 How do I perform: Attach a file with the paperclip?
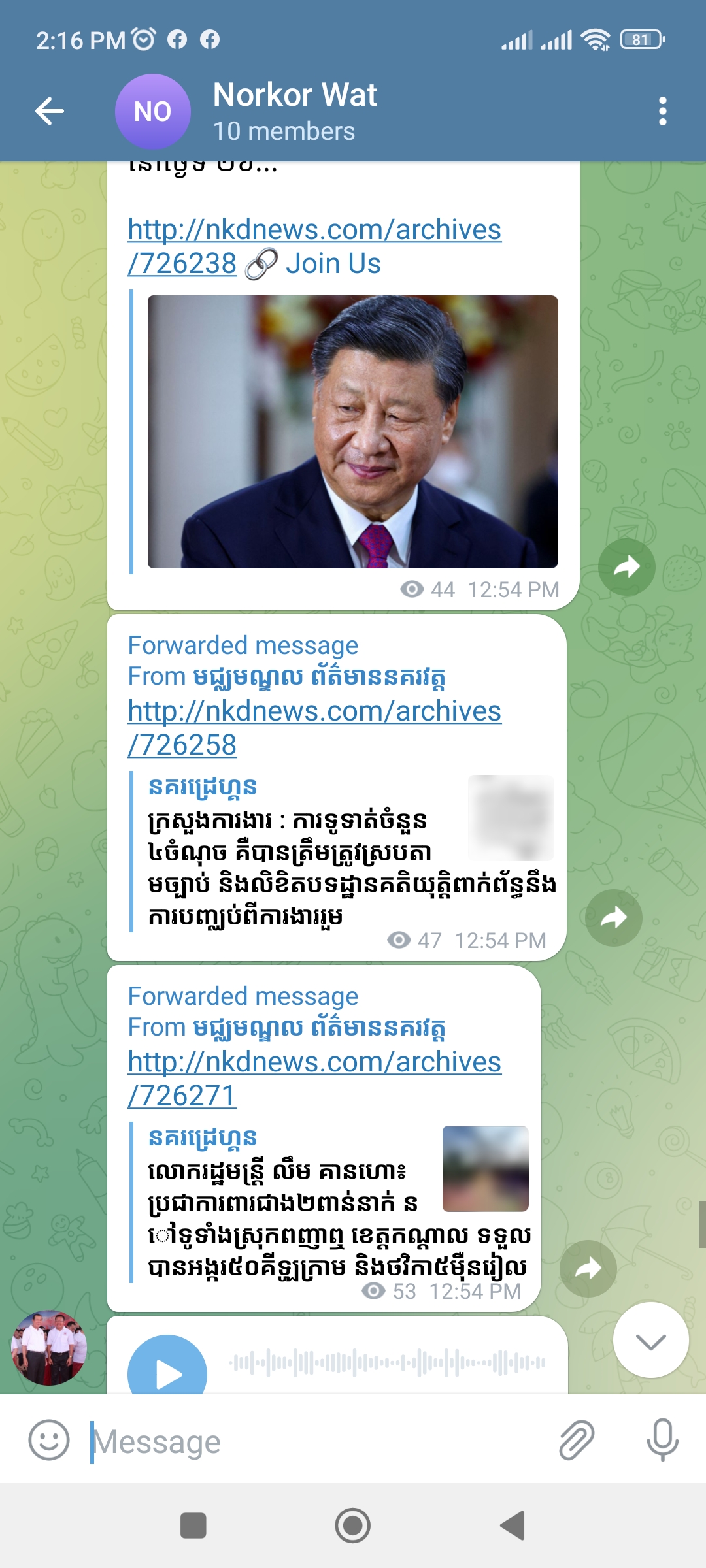click(577, 1439)
